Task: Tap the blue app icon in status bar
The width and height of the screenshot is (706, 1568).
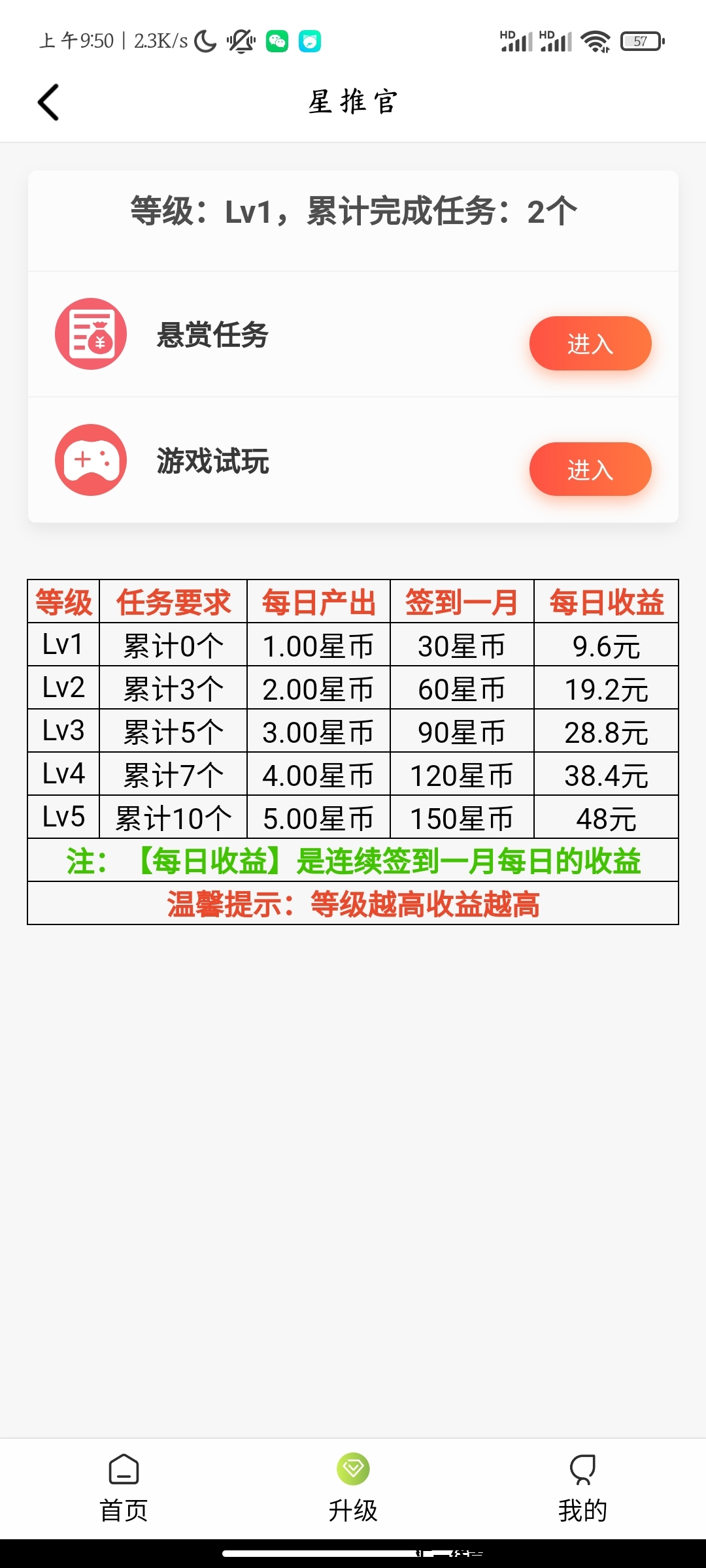Action: 309,41
